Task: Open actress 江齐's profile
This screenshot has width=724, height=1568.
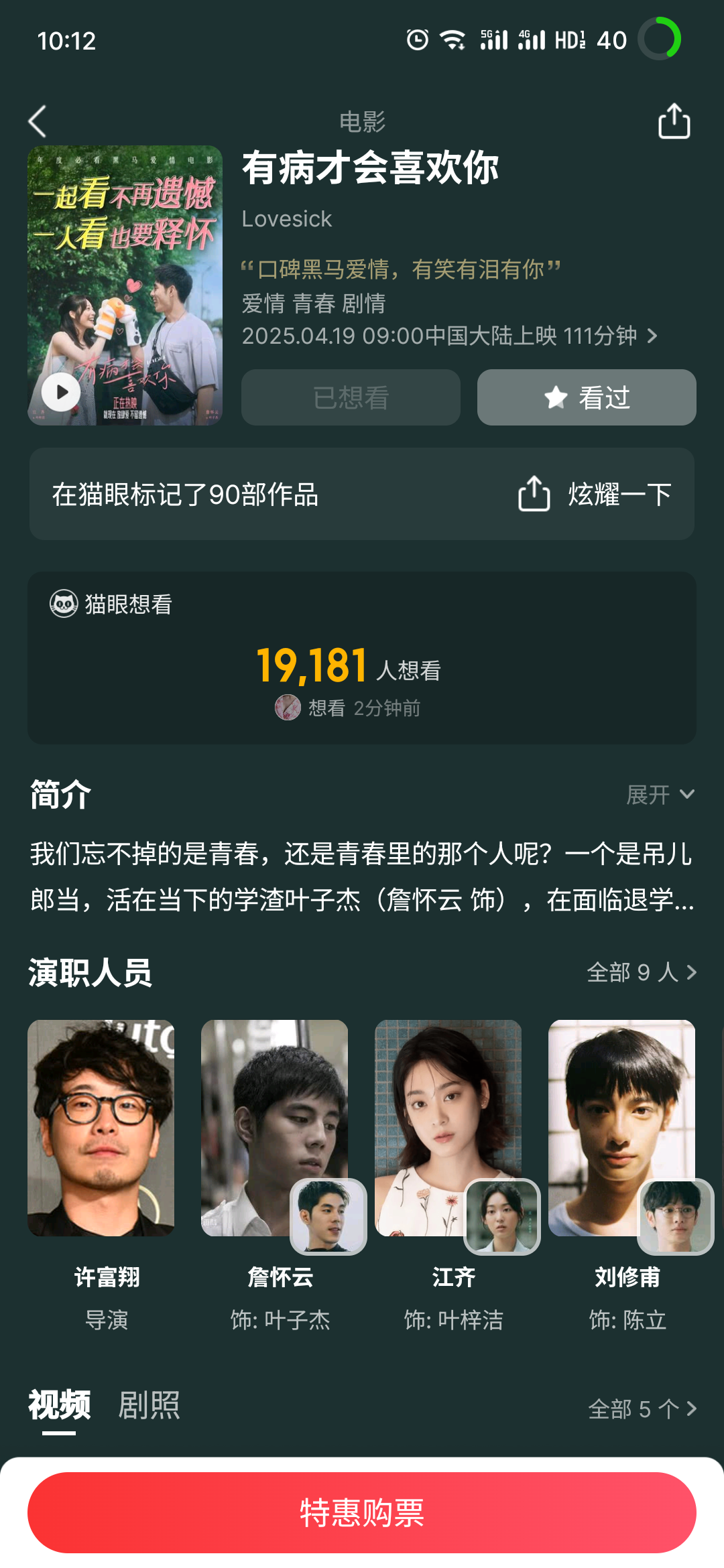Action: tap(455, 1174)
